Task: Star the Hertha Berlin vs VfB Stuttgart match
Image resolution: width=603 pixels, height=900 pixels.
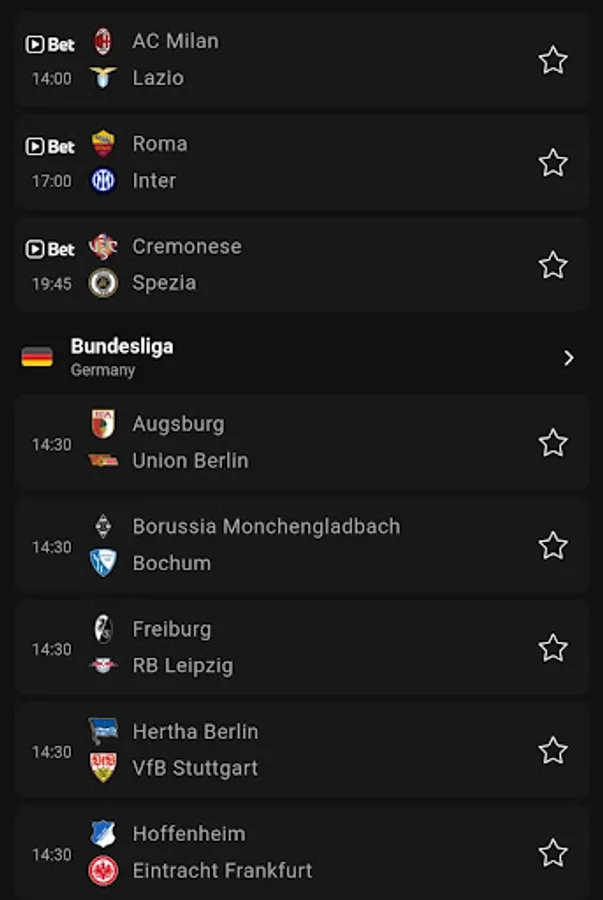Action: coord(553,750)
